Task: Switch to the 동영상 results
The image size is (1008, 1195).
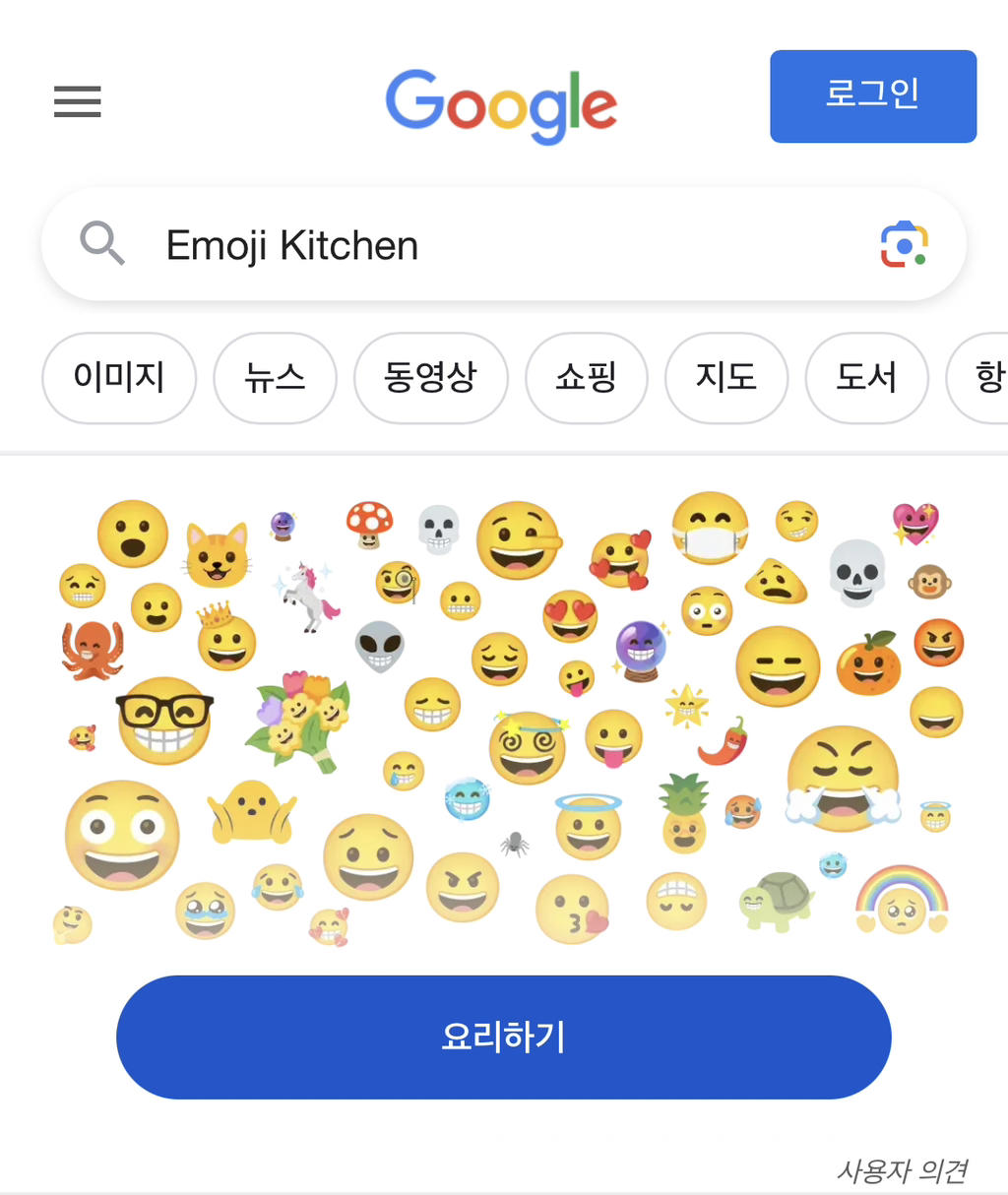Action: [430, 378]
